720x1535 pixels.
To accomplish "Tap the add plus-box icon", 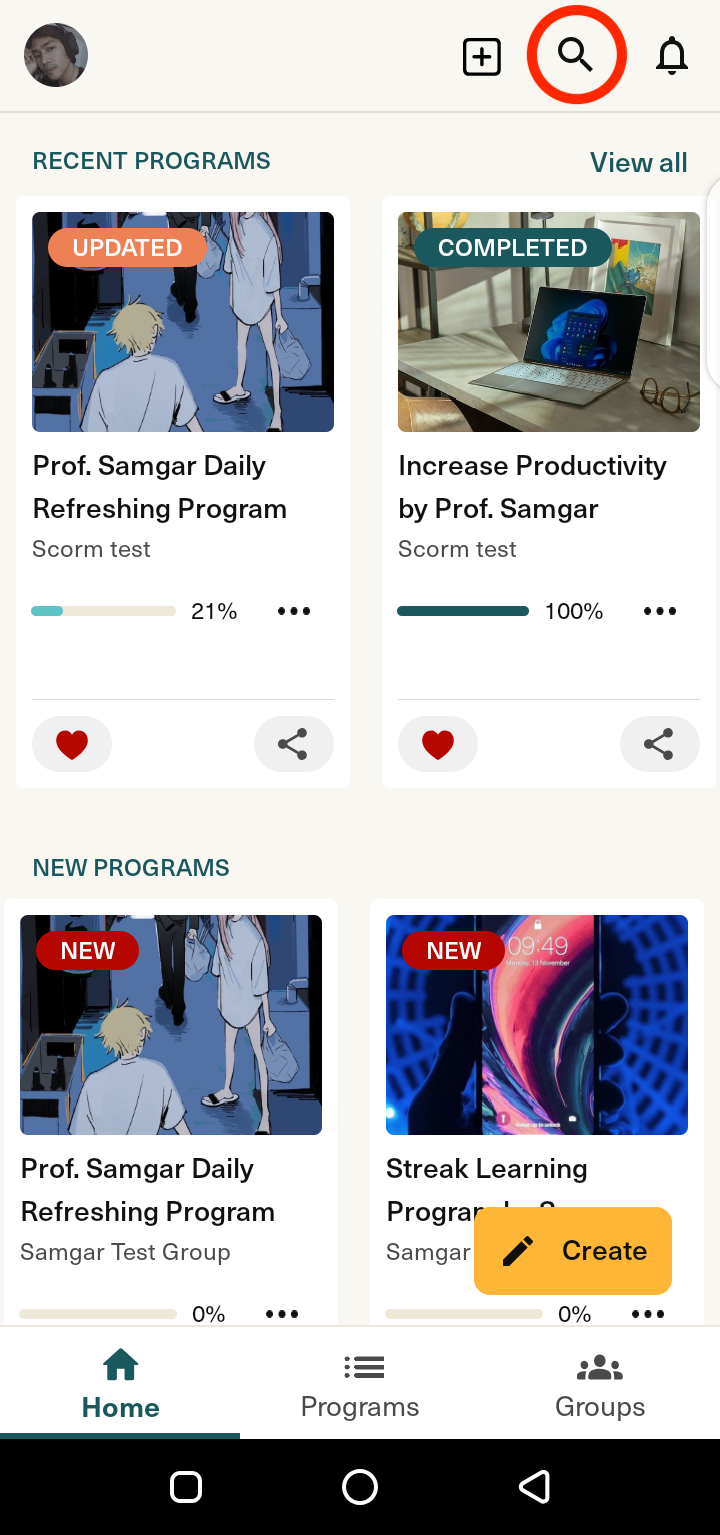I will pos(482,57).
